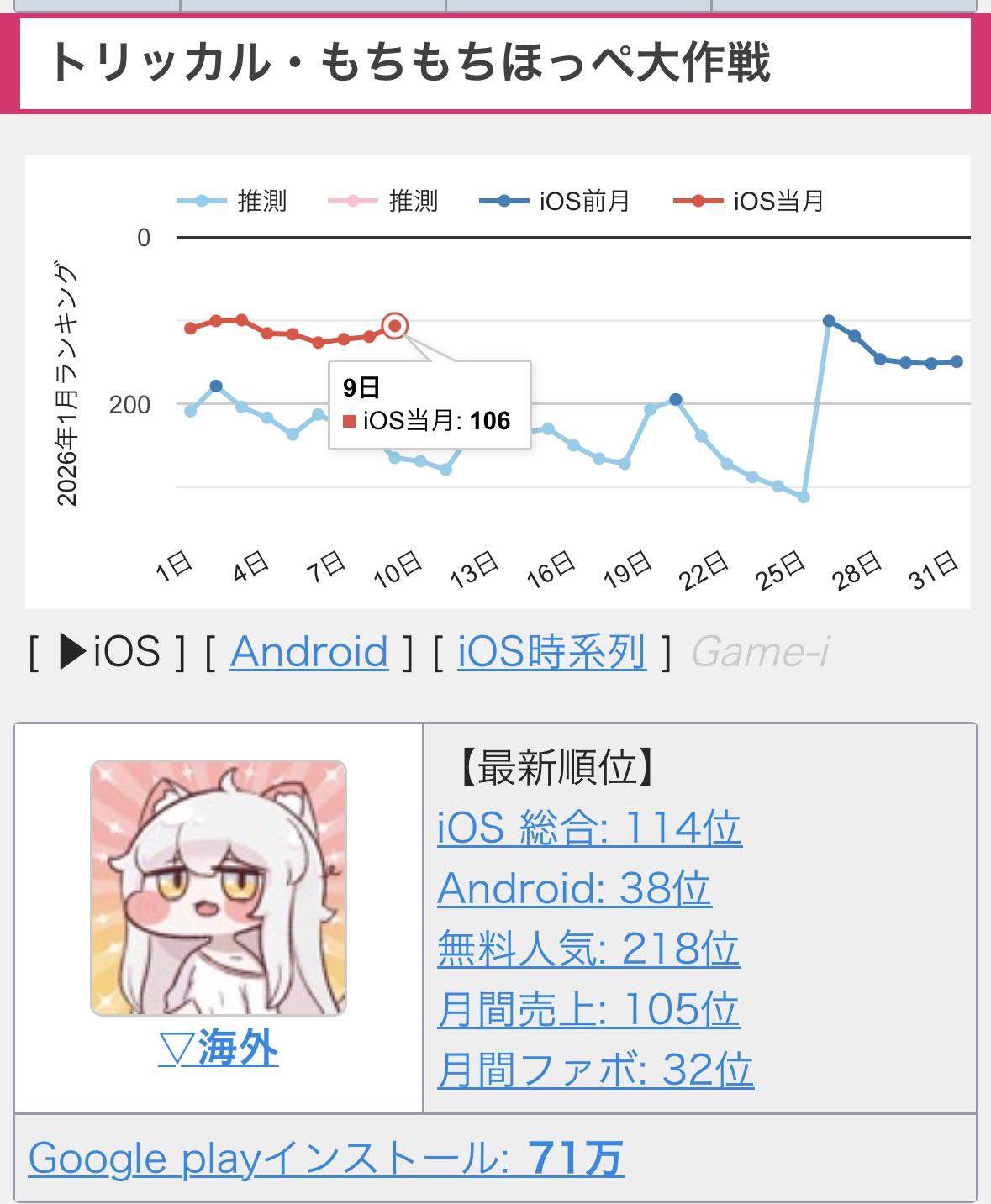
Task: Open iOS 総合 114位 ranking link
Action: tap(588, 828)
